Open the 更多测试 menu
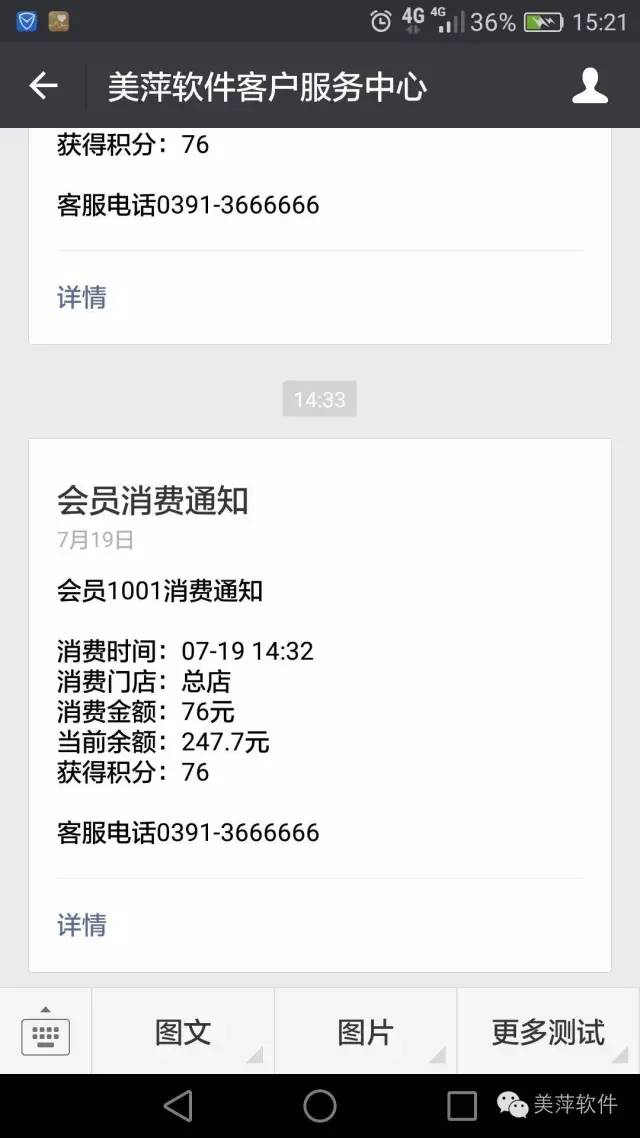The width and height of the screenshot is (640, 1138). coord(549,1031)
